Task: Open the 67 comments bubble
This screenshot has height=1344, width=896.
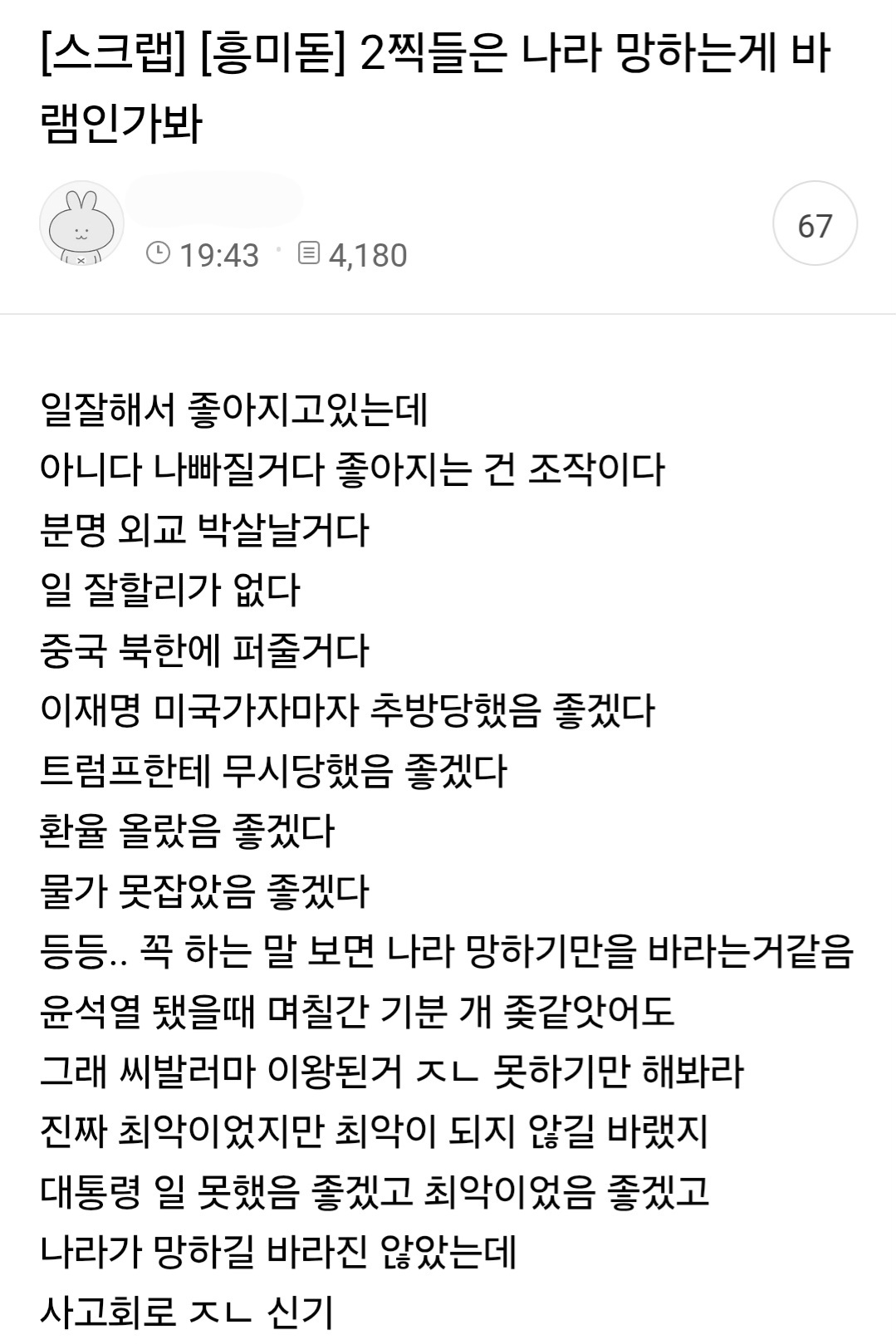Action: point(814,223)
